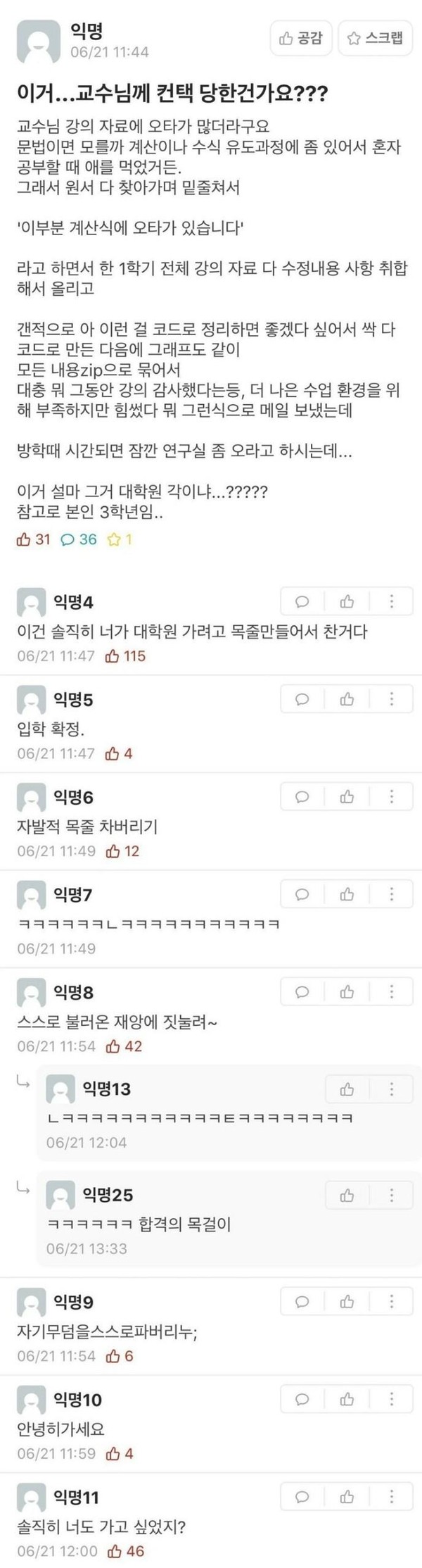This screenshot has width=422, height=1568.
Task: Like 익명8's comment
Action: coord(347,992)
